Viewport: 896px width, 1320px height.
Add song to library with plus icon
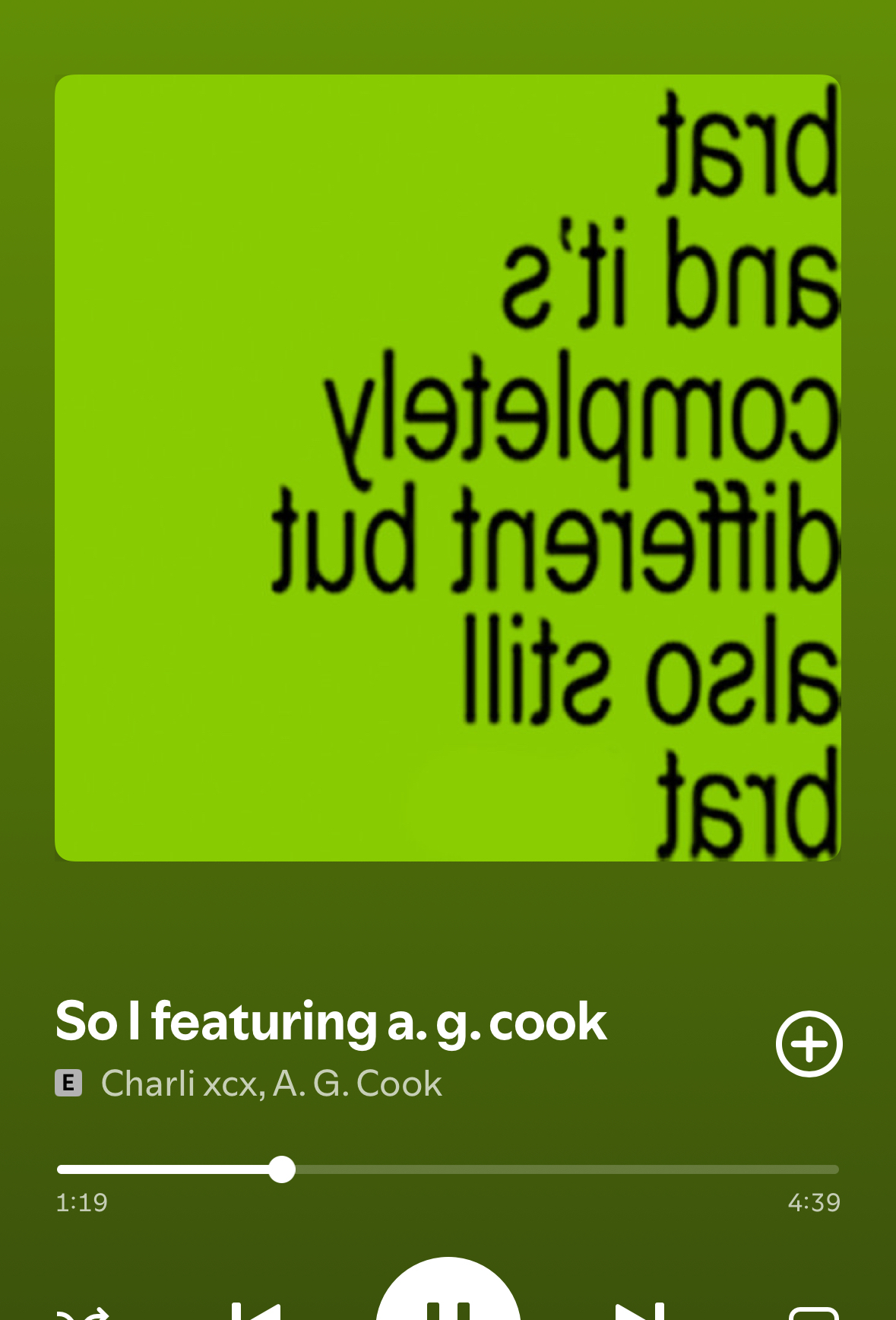(x=809, y=1044)
